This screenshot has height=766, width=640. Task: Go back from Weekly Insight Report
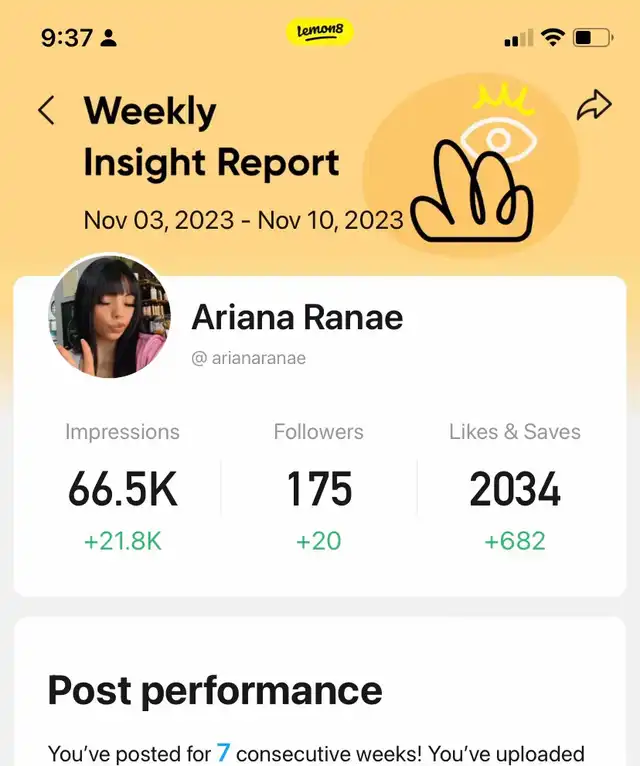coord(46,110)
